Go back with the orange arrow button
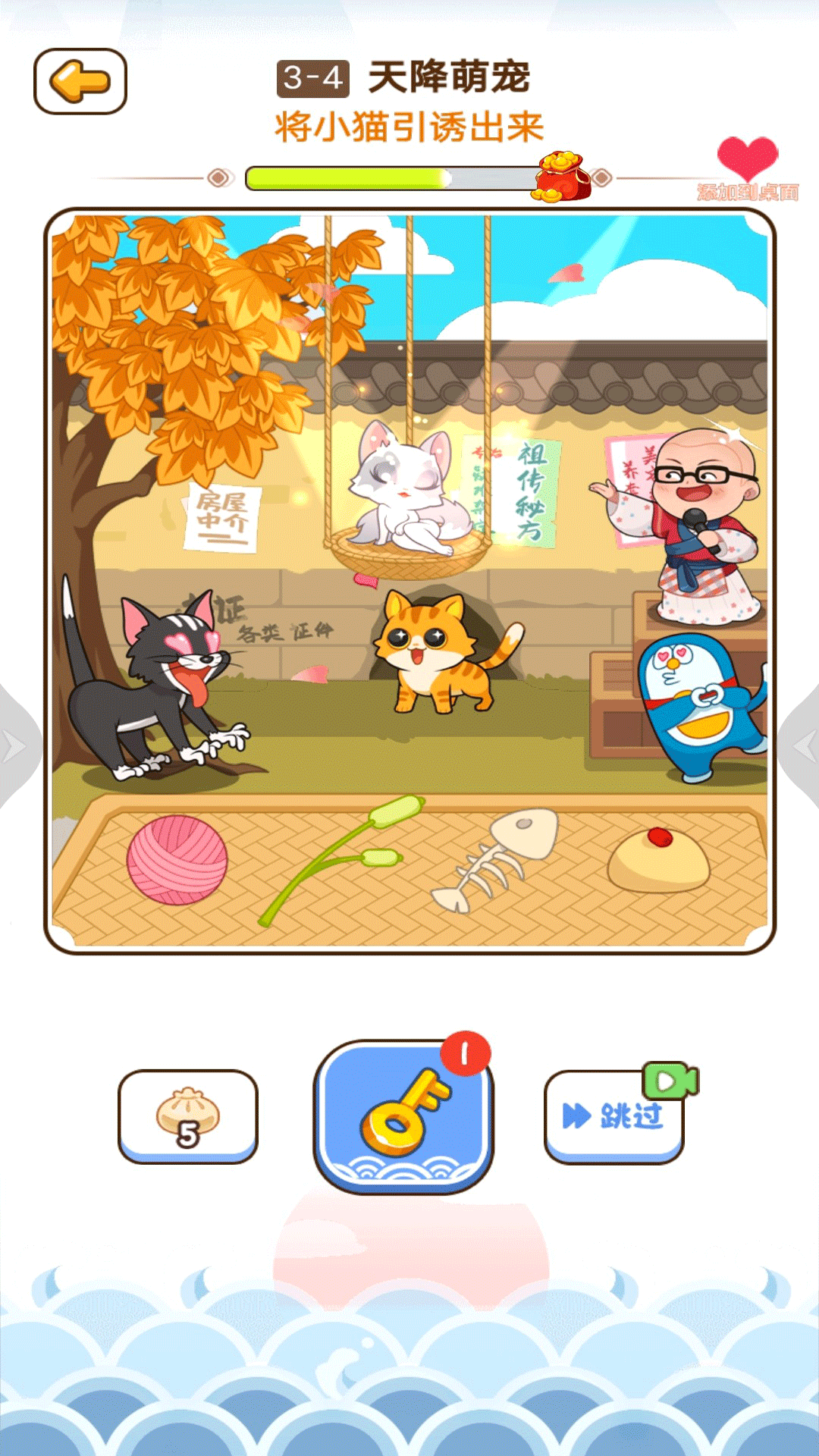 click(x=80, y=81)
